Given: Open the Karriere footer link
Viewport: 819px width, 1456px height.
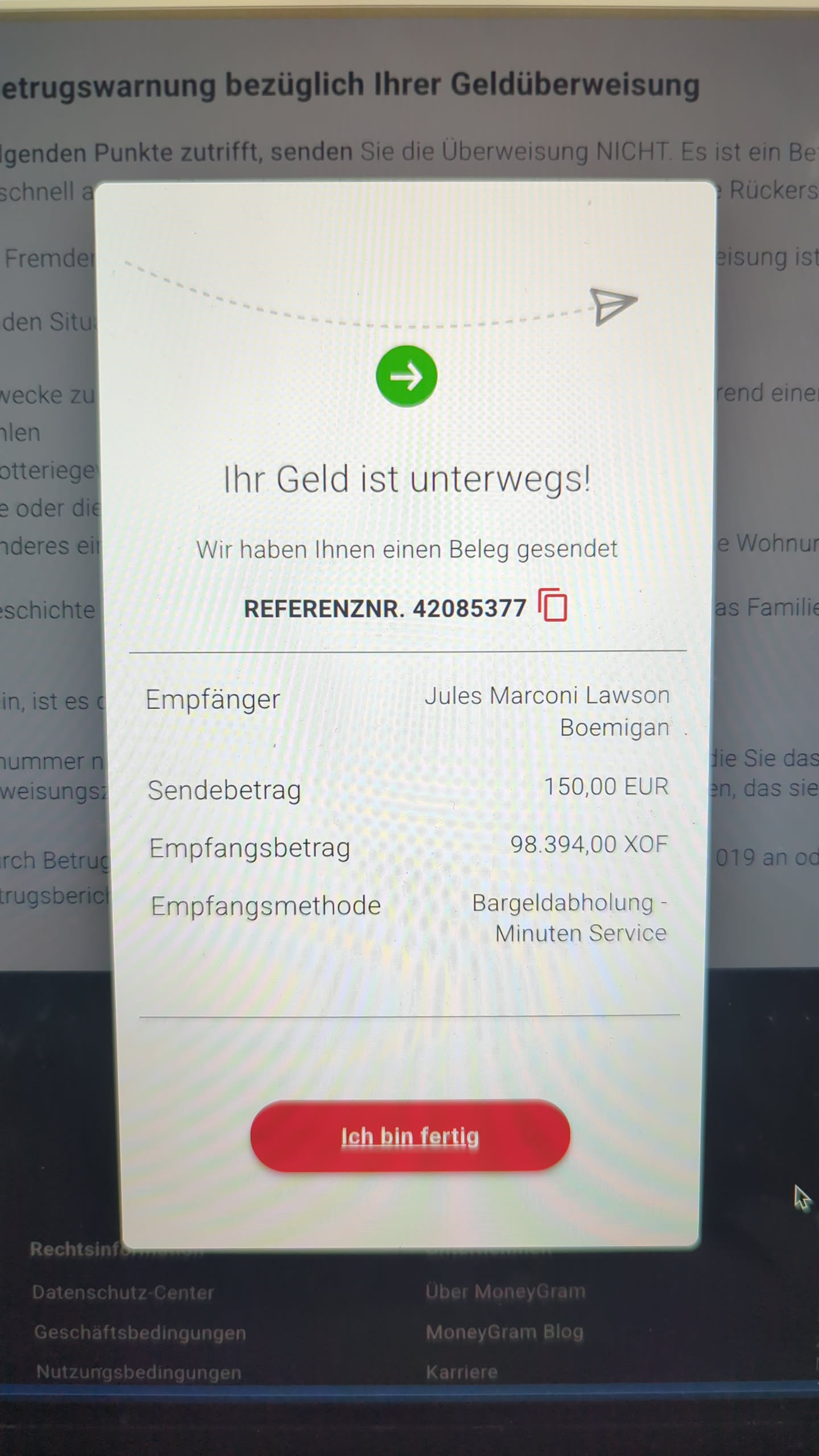Looking at the screenshot, I should pyautogui.click(x=461, y=1372).
